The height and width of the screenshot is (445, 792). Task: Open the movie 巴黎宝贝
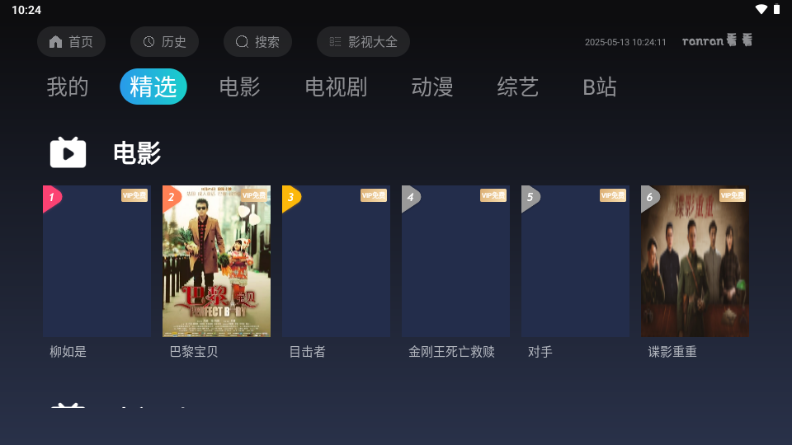216,262
